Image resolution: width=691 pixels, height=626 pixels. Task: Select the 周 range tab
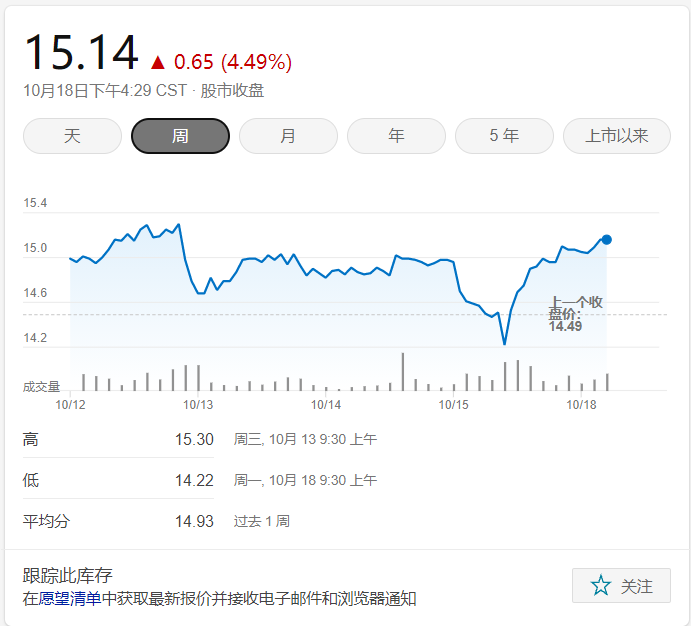[x=180, y=136]
